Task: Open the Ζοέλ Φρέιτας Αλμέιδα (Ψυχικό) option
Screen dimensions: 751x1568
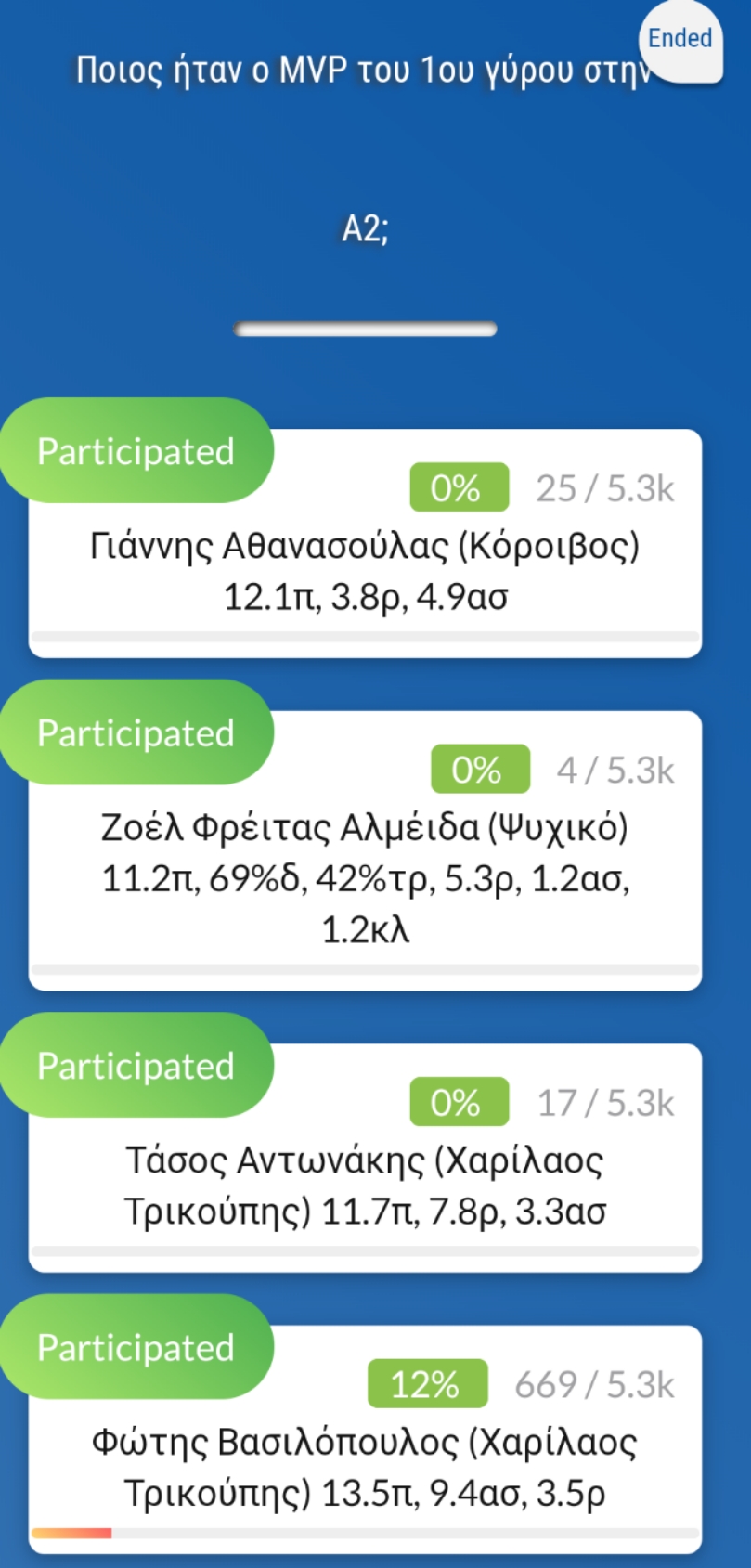Action: pyautogui.click(x=365, y=850)
